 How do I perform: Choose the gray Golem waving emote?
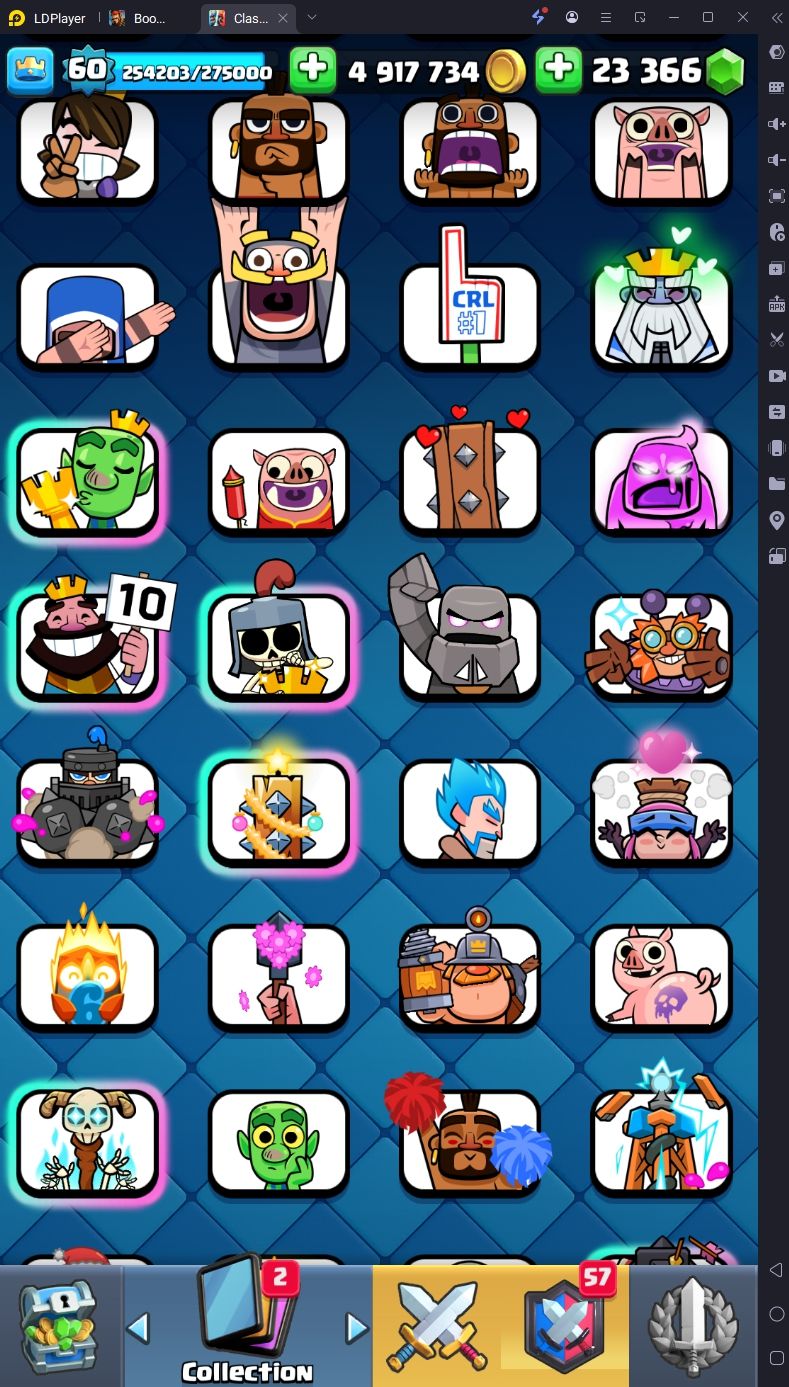pos(466,630)
